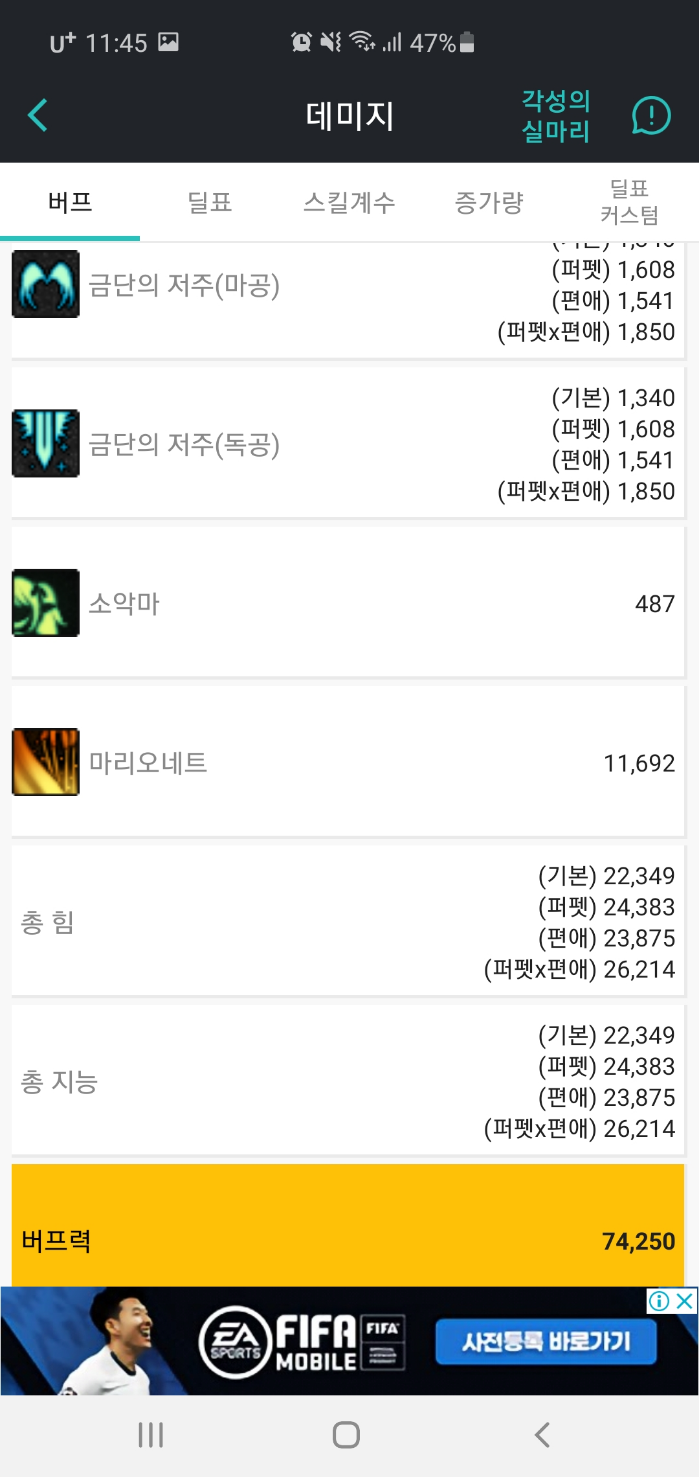
Task: Open the 각성의 실마리 link
Action: 556,116
